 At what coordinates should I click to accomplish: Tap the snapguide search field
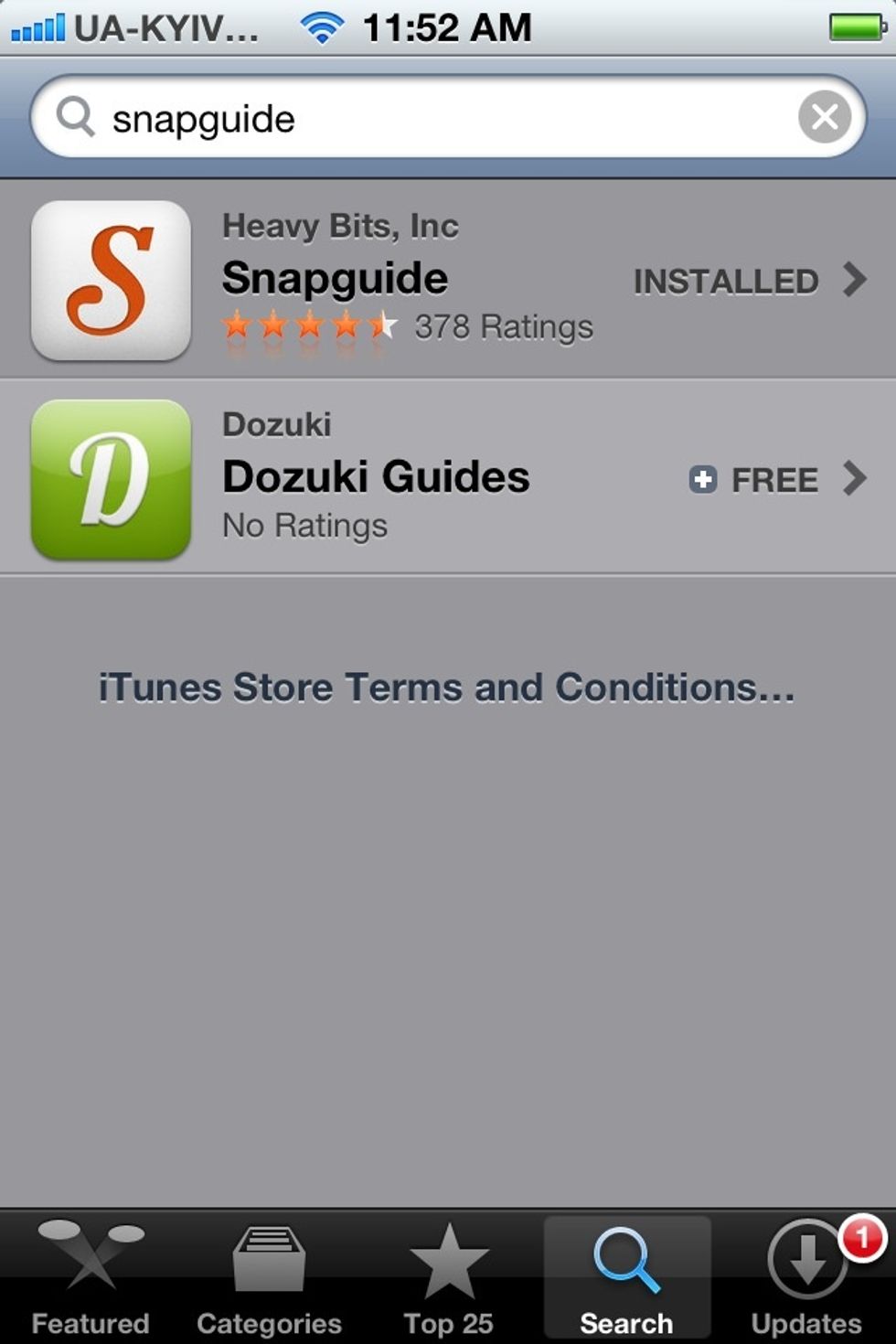439,119
